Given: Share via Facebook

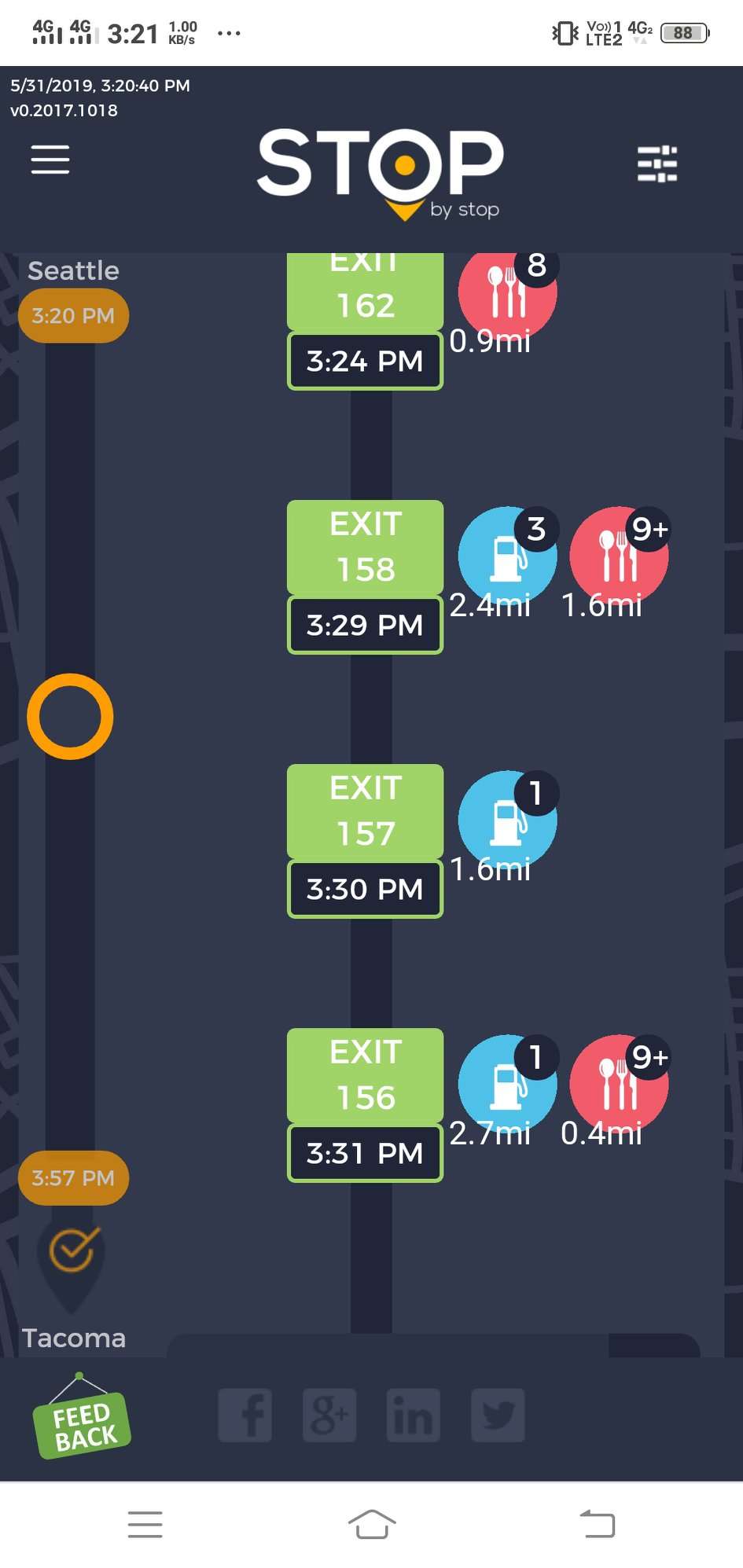Looking at the screenshot, I should [x=245, y=1415].
